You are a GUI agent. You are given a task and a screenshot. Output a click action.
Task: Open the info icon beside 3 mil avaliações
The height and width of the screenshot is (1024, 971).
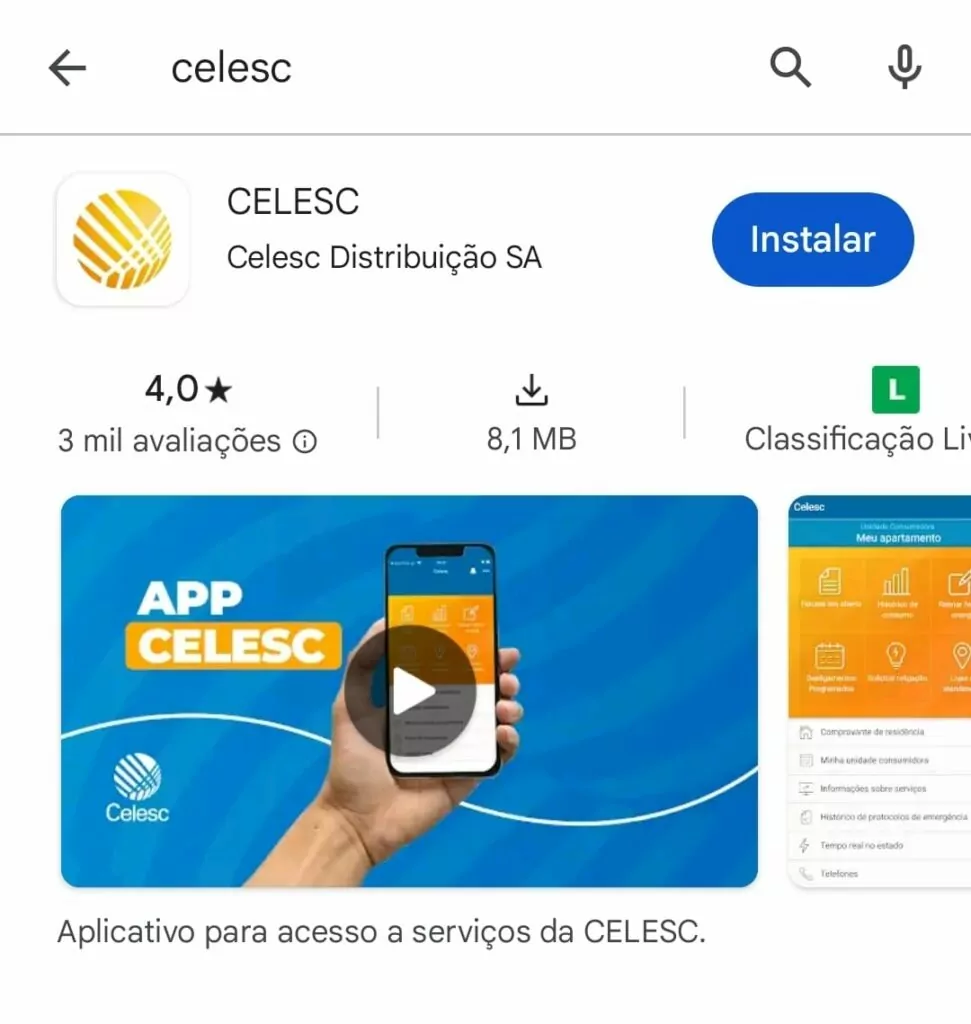(x=304, y=441)
